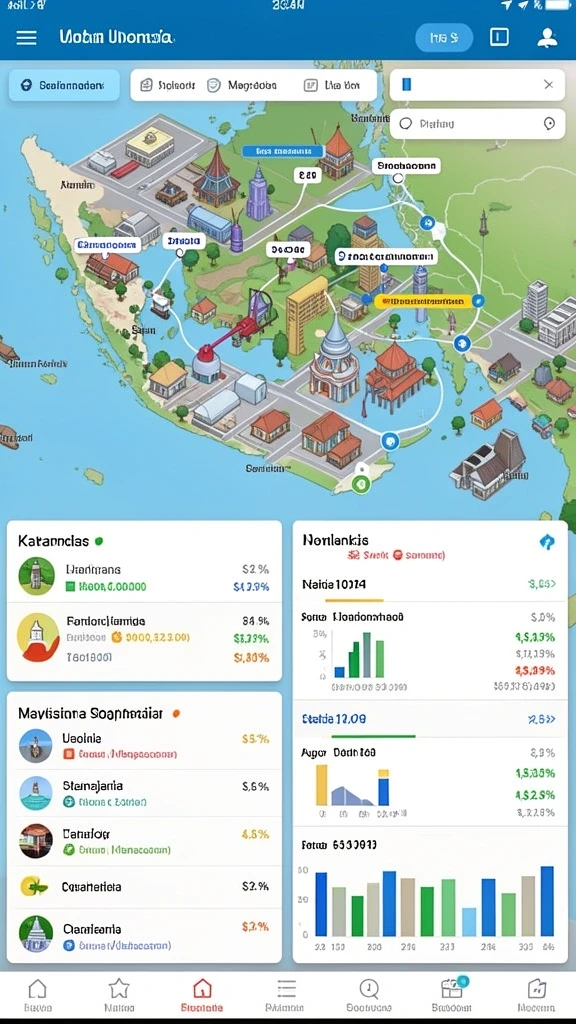The image size is (576, 1024).
Task: Open the row with the yellow leaf icon
Action: 144,886
